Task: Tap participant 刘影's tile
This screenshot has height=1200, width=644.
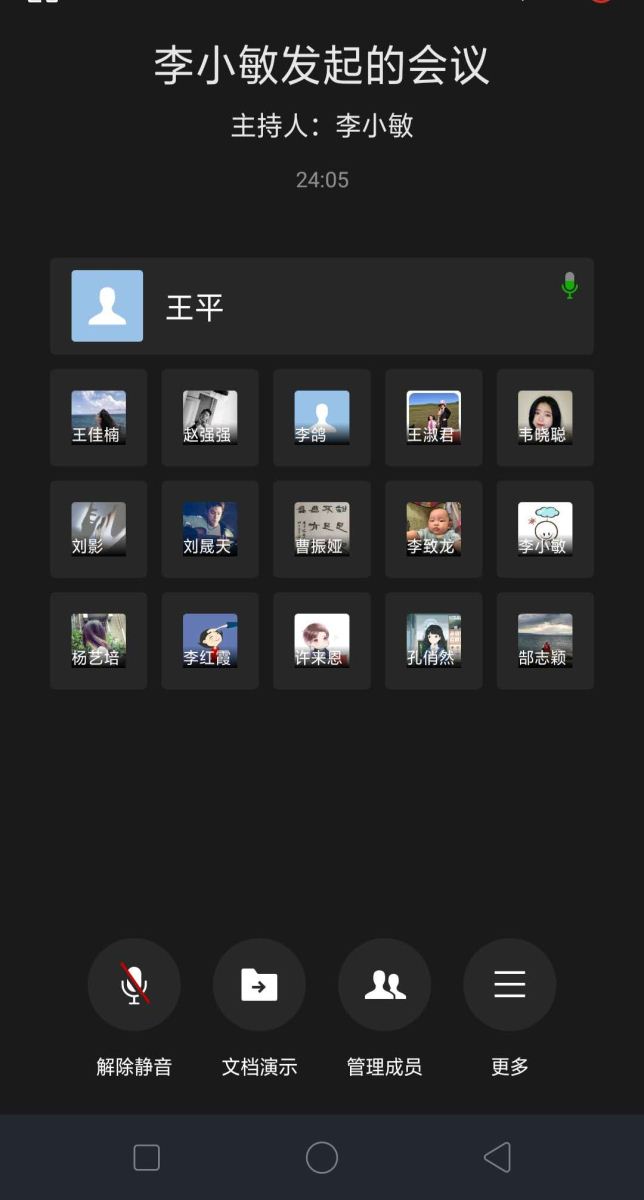Action: pos(98,529)
